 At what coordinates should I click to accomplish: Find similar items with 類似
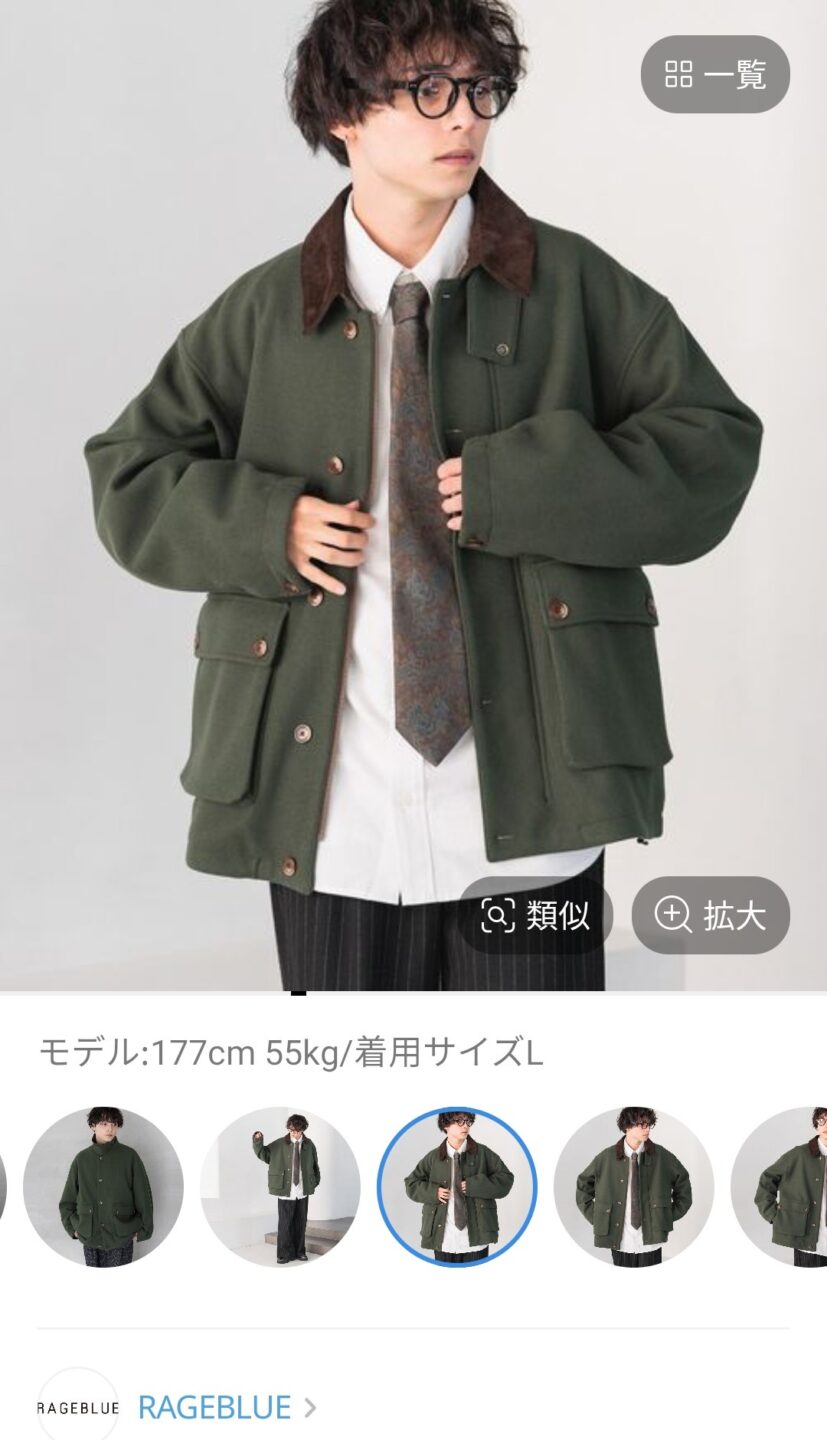point(535,914)
